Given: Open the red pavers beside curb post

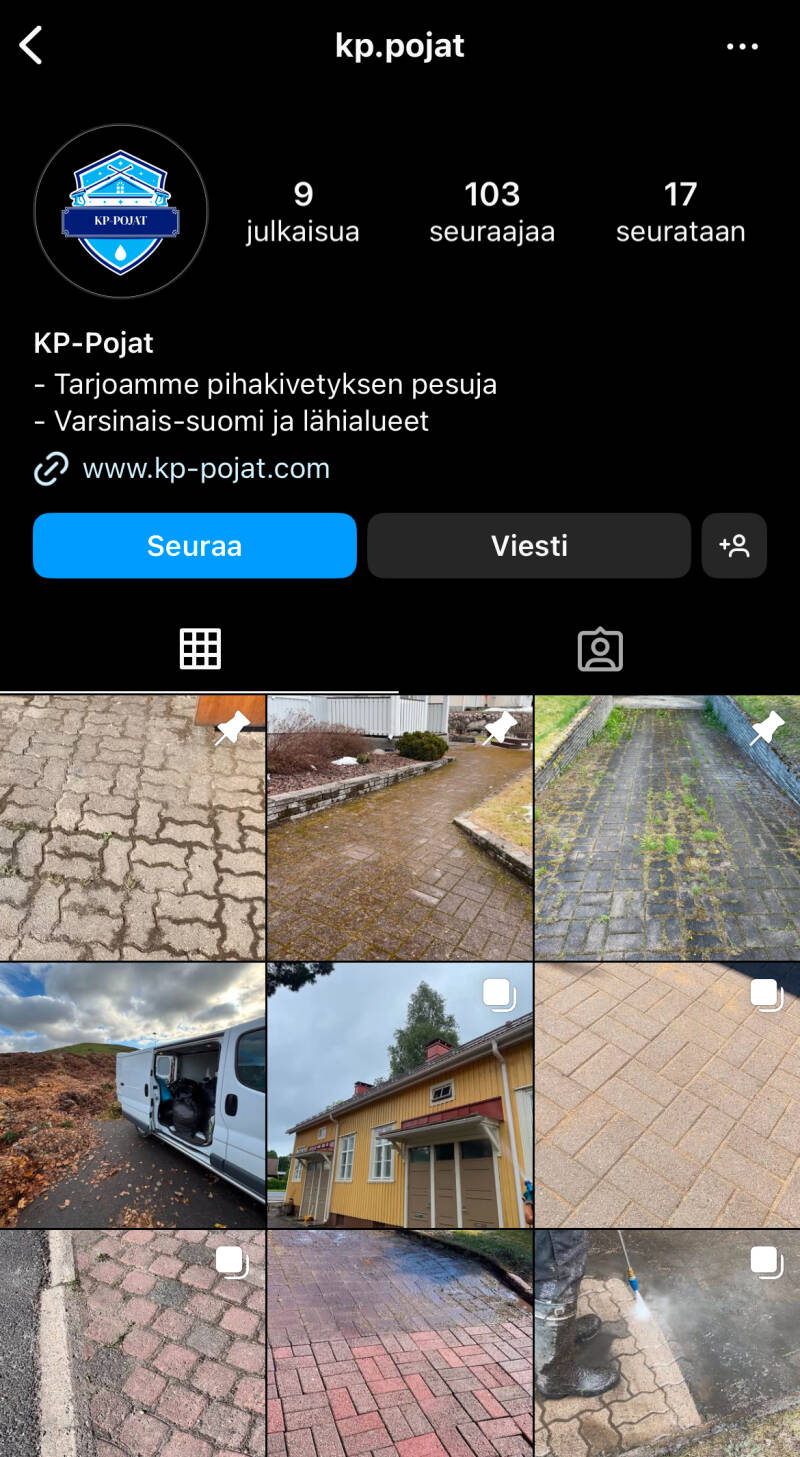Looking at the screenshot, I should pos(132,1343).
